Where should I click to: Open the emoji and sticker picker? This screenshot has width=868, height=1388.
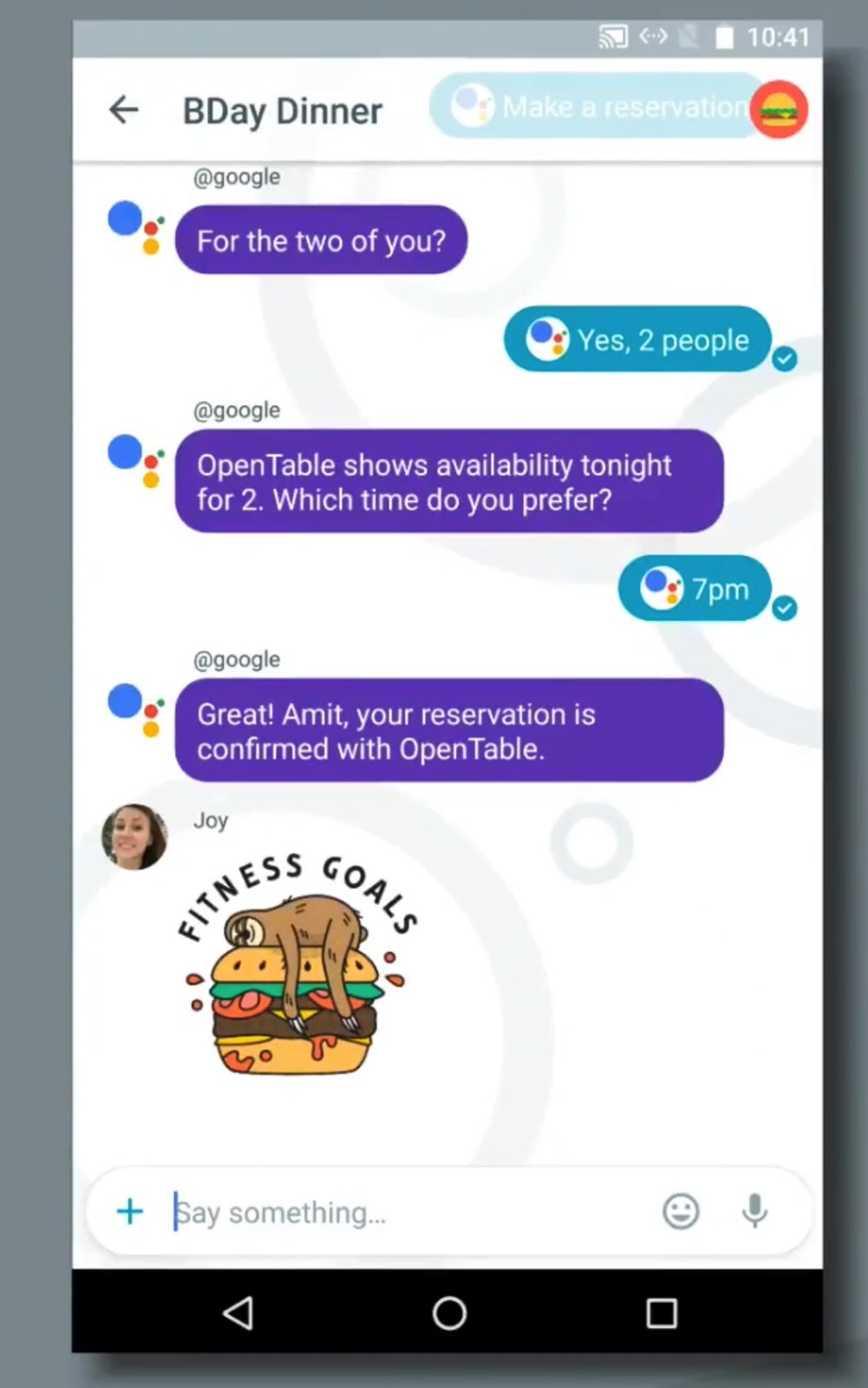[x=681, y=1211]
